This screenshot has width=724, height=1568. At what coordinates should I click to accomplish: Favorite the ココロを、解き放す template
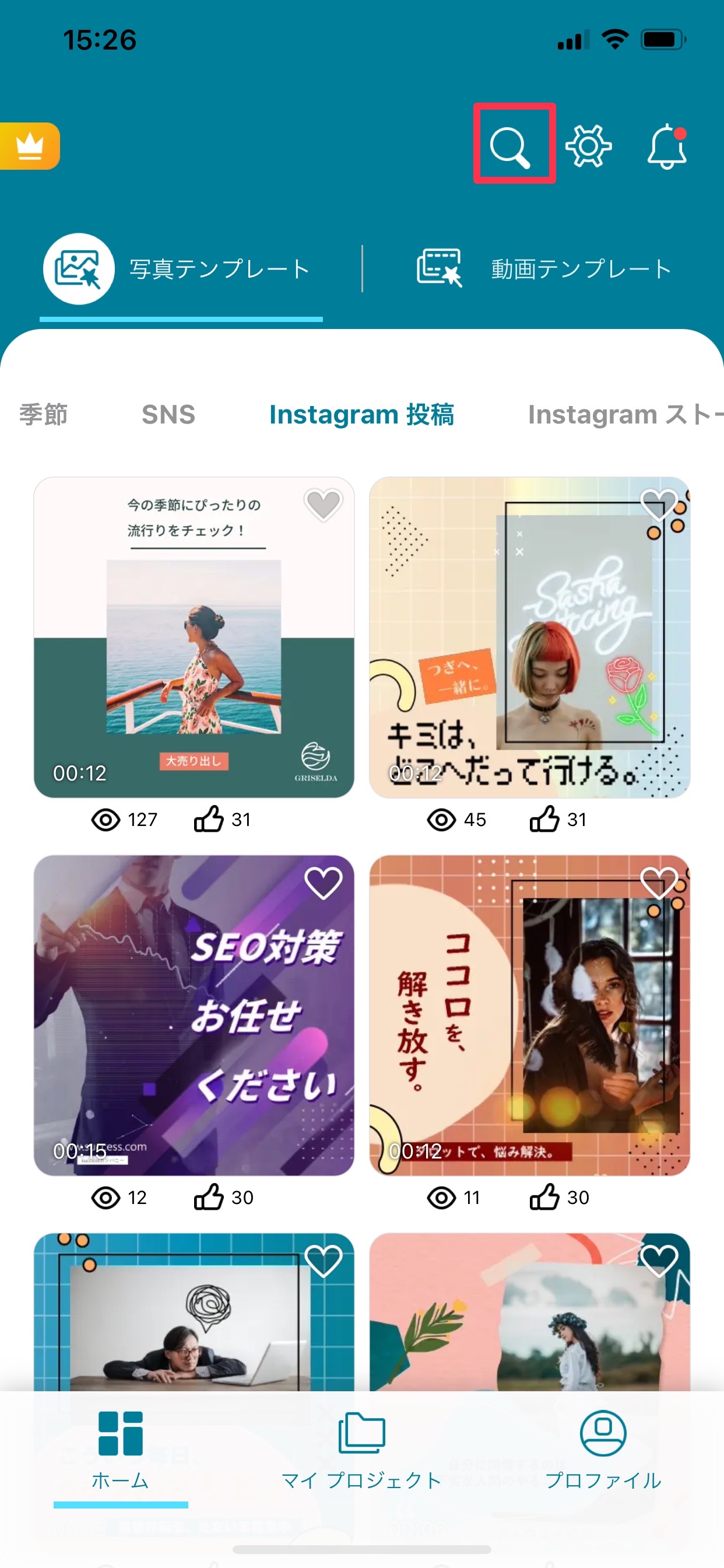659,883
